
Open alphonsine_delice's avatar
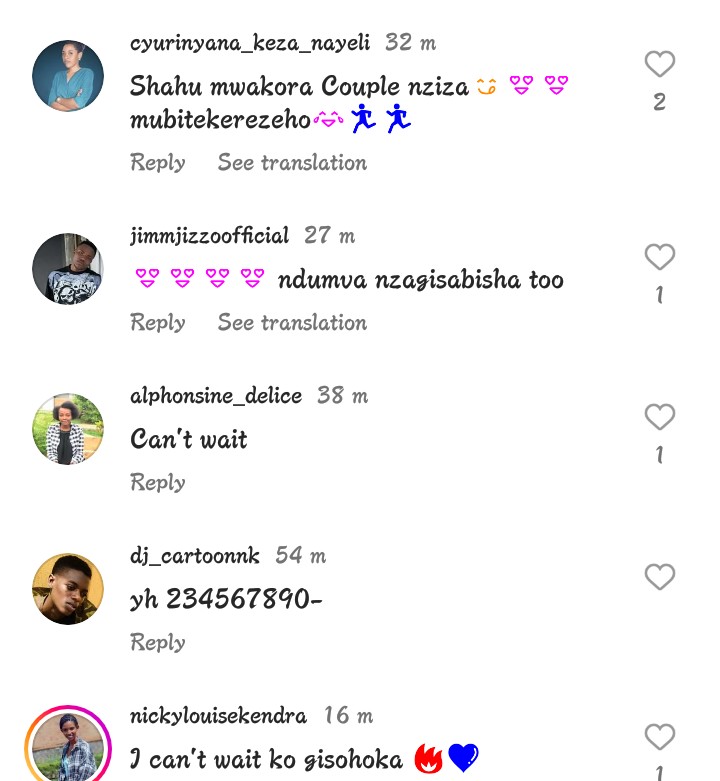click(68, 429)
